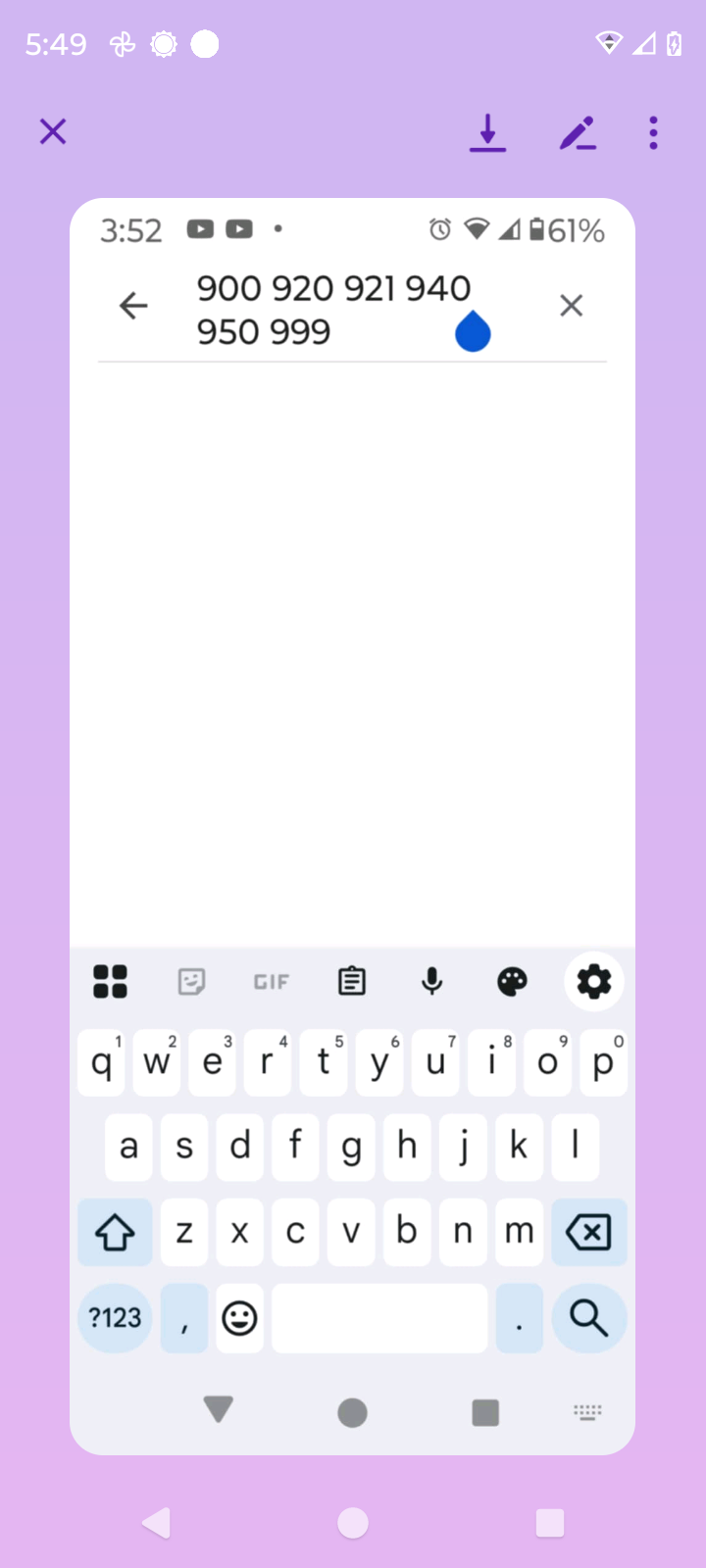
Task: Edit the screenshot with the pencil tool
Action: (x=578, y=132)
